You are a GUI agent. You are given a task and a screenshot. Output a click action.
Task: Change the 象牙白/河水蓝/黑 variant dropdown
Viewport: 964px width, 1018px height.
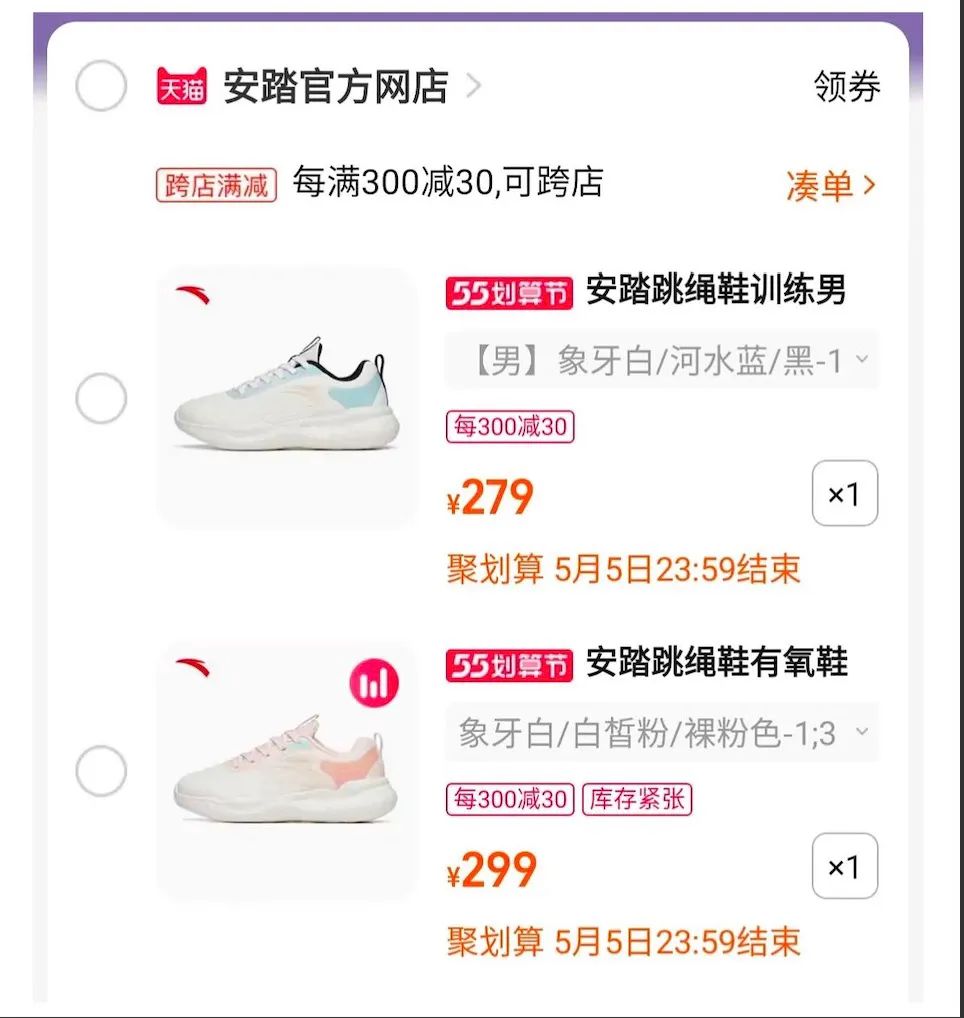pyautogui.click(x=662, y=360)
